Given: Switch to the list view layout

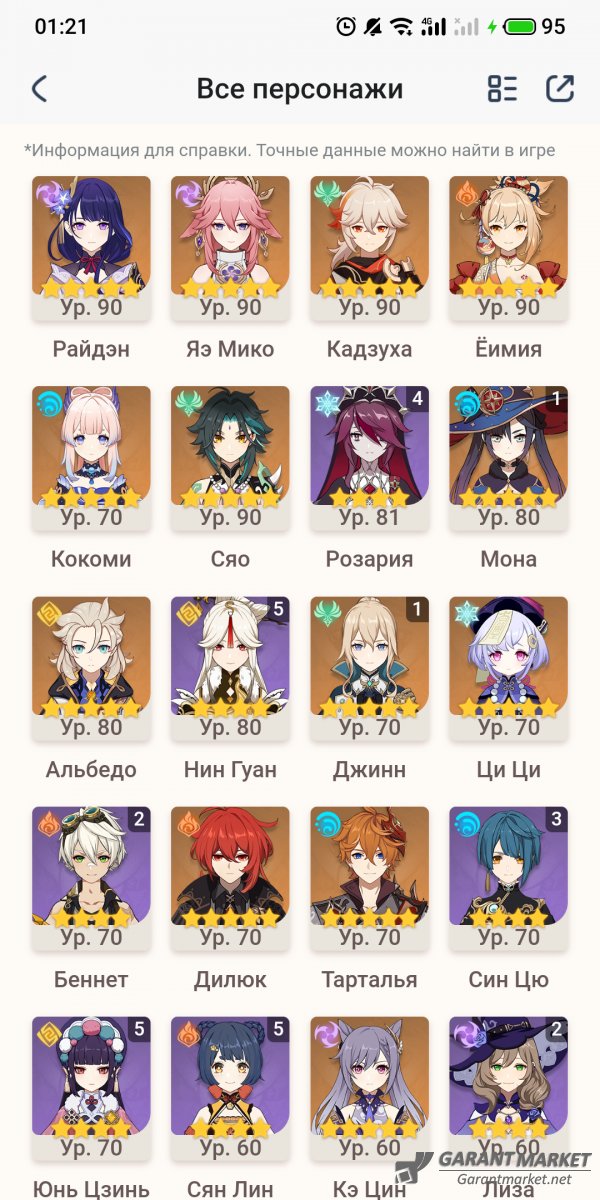Looking at the screenshot, I should point(502,89).
